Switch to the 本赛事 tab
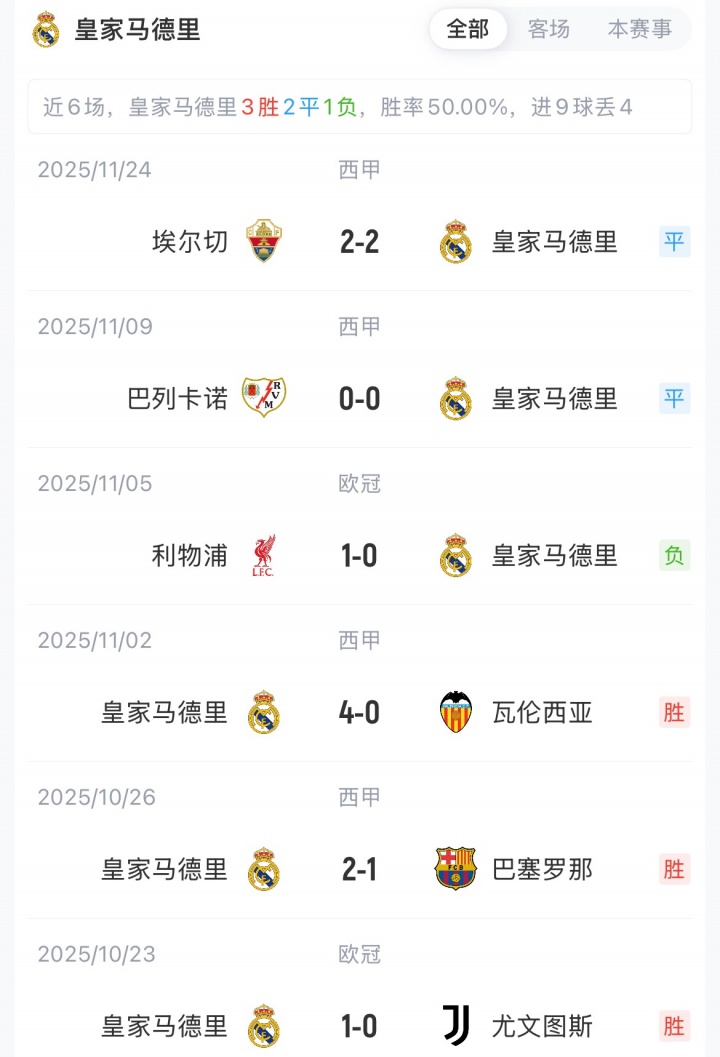This screenshot has height=1057, width=720. (640, 29)
